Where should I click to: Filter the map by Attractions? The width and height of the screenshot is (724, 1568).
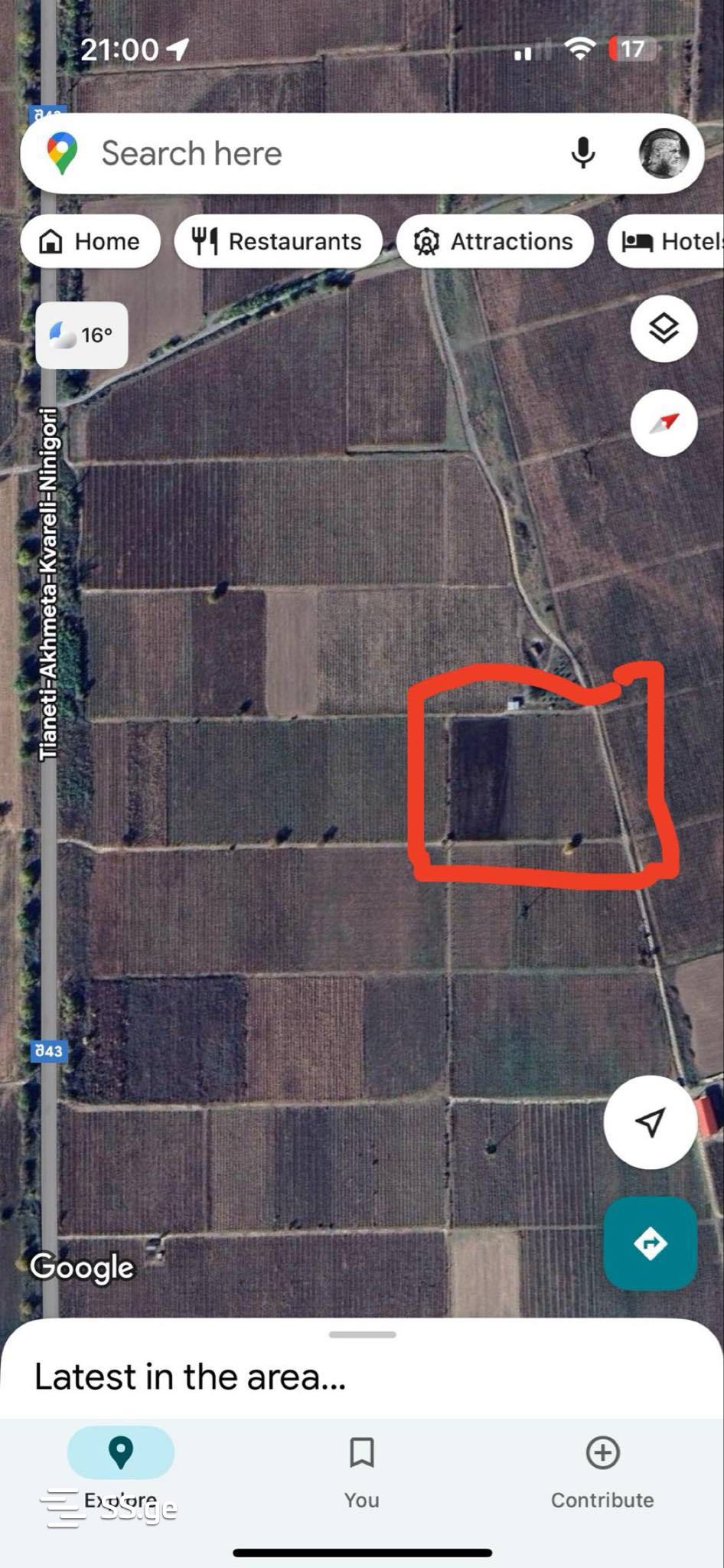[494, 242]
